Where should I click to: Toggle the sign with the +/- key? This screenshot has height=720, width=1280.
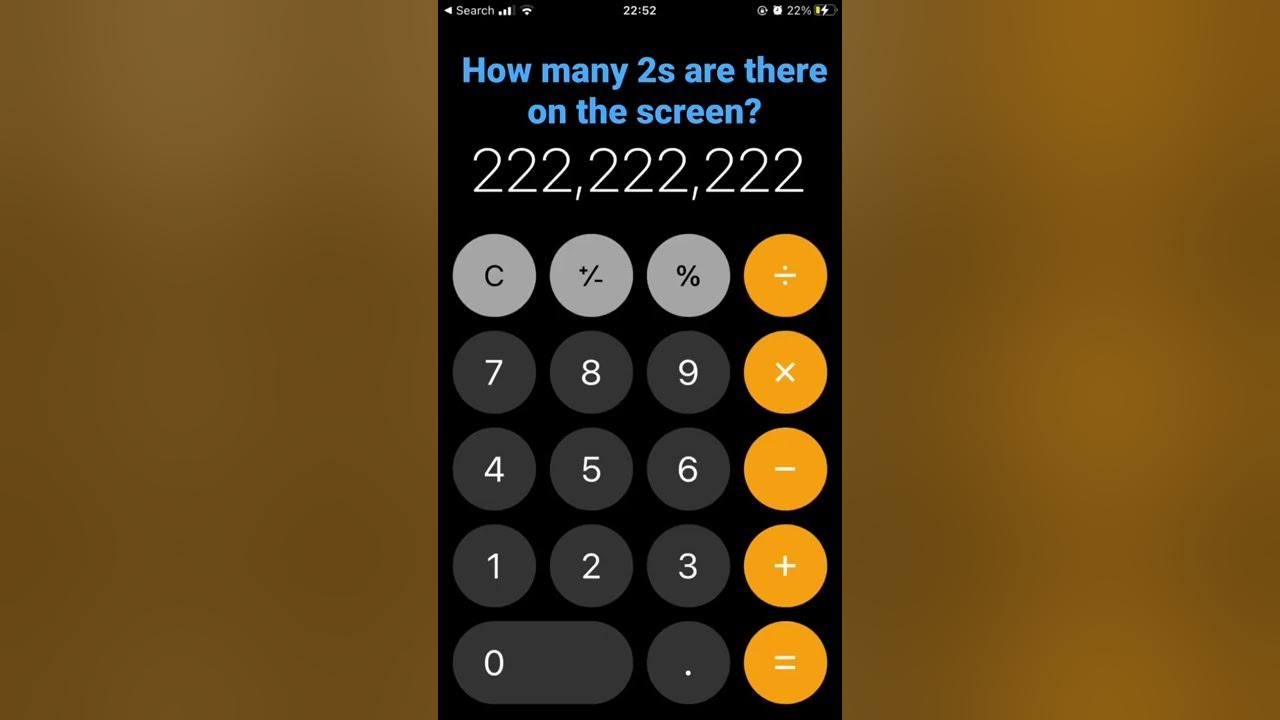tap(591, 276)
